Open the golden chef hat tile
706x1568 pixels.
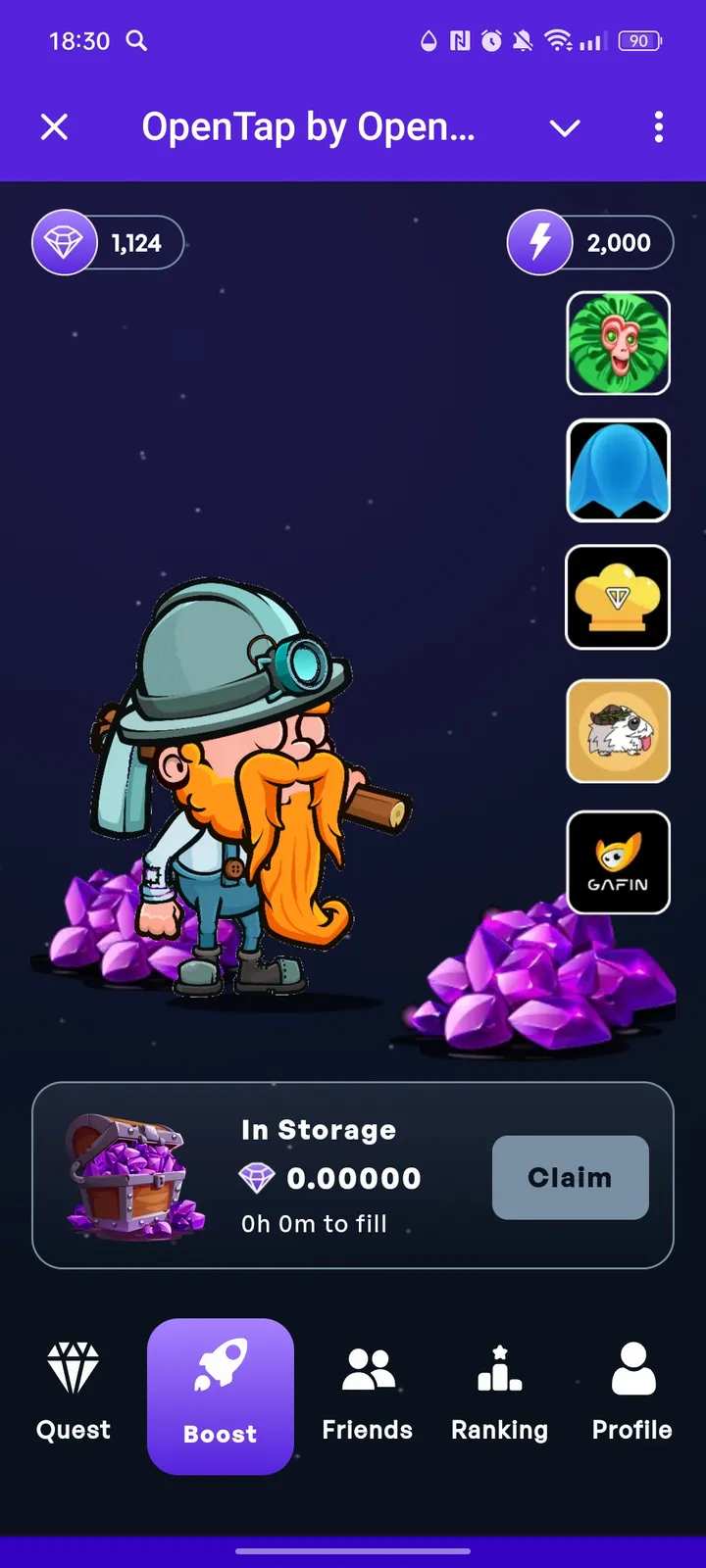pyautogui.click(x=619, y=598)
